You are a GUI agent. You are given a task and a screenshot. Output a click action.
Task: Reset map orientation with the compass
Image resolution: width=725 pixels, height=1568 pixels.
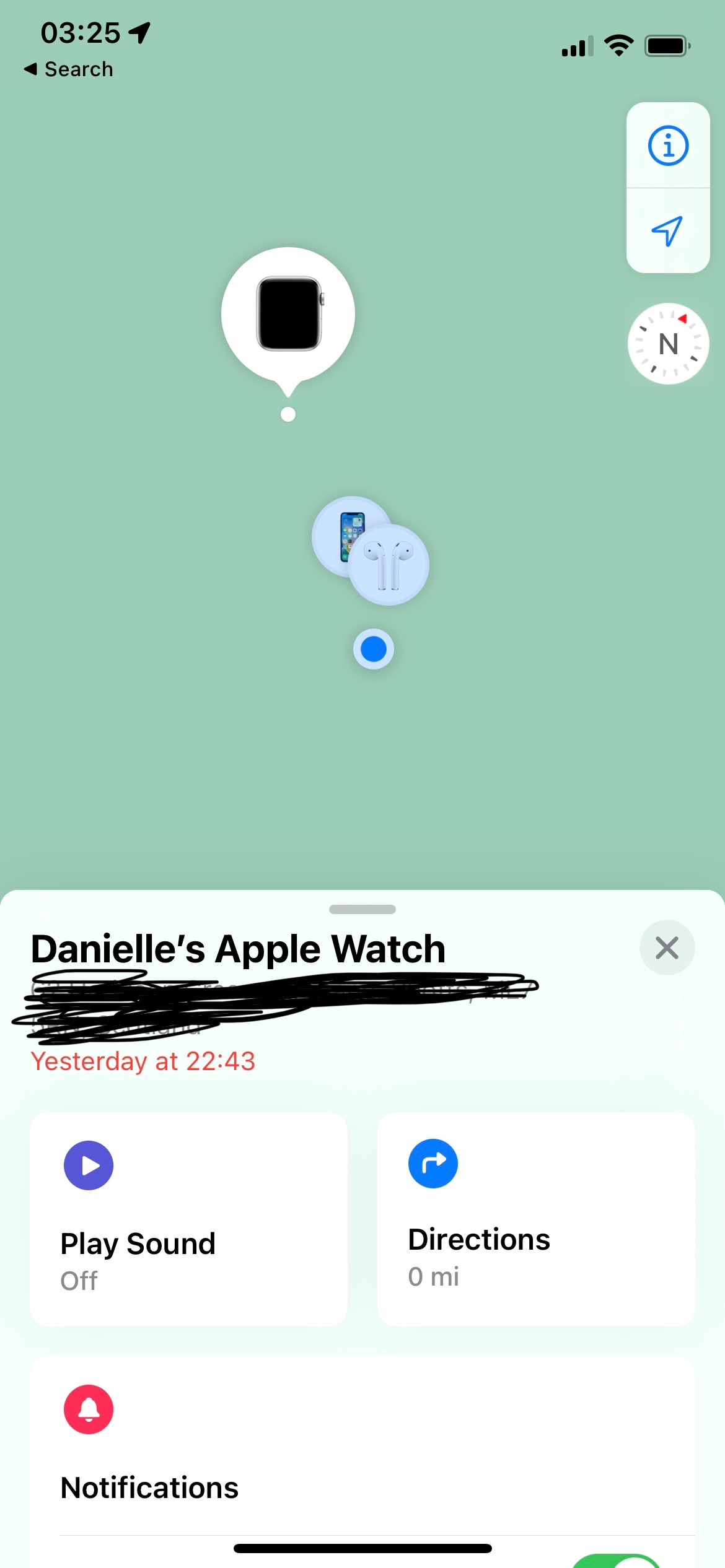(667, 344)
